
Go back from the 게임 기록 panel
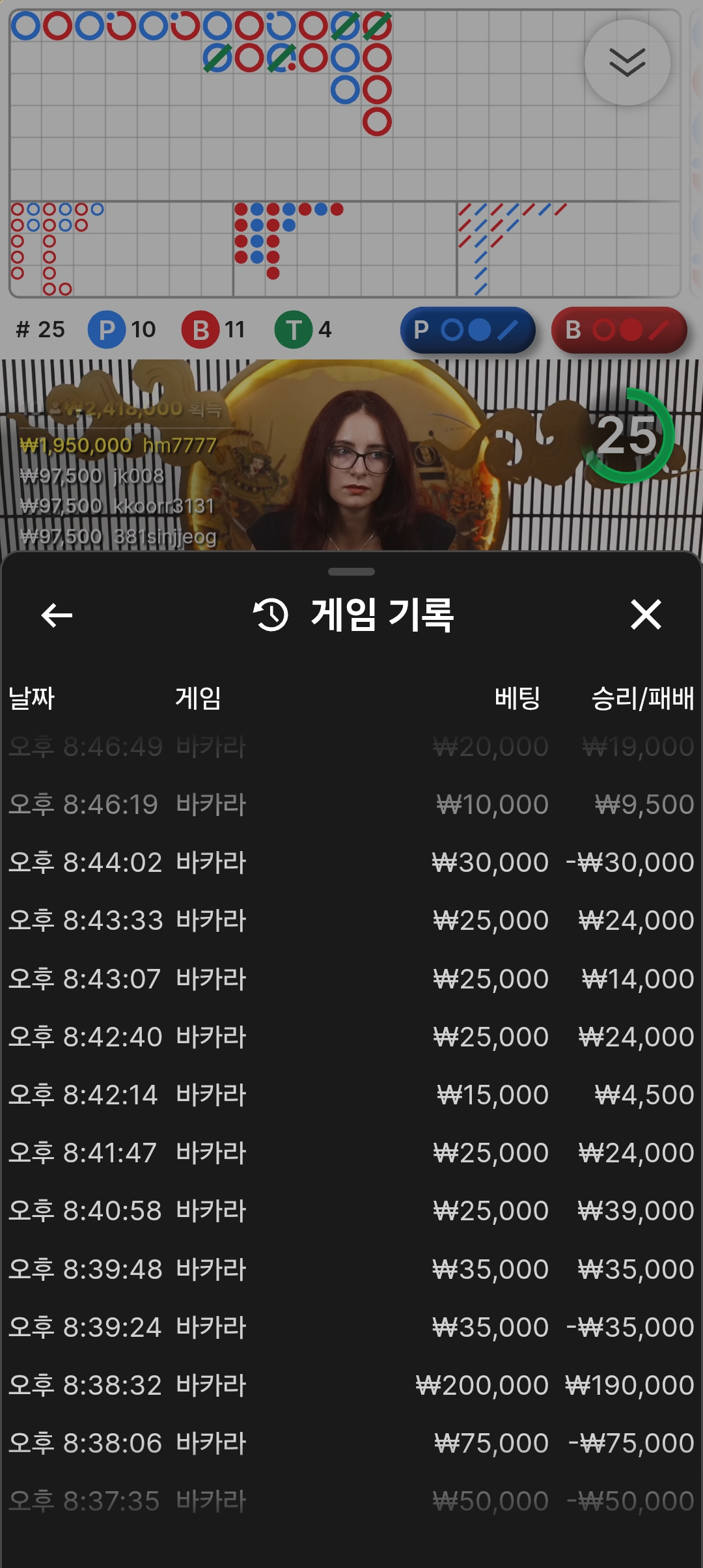[x=57, y=615]
